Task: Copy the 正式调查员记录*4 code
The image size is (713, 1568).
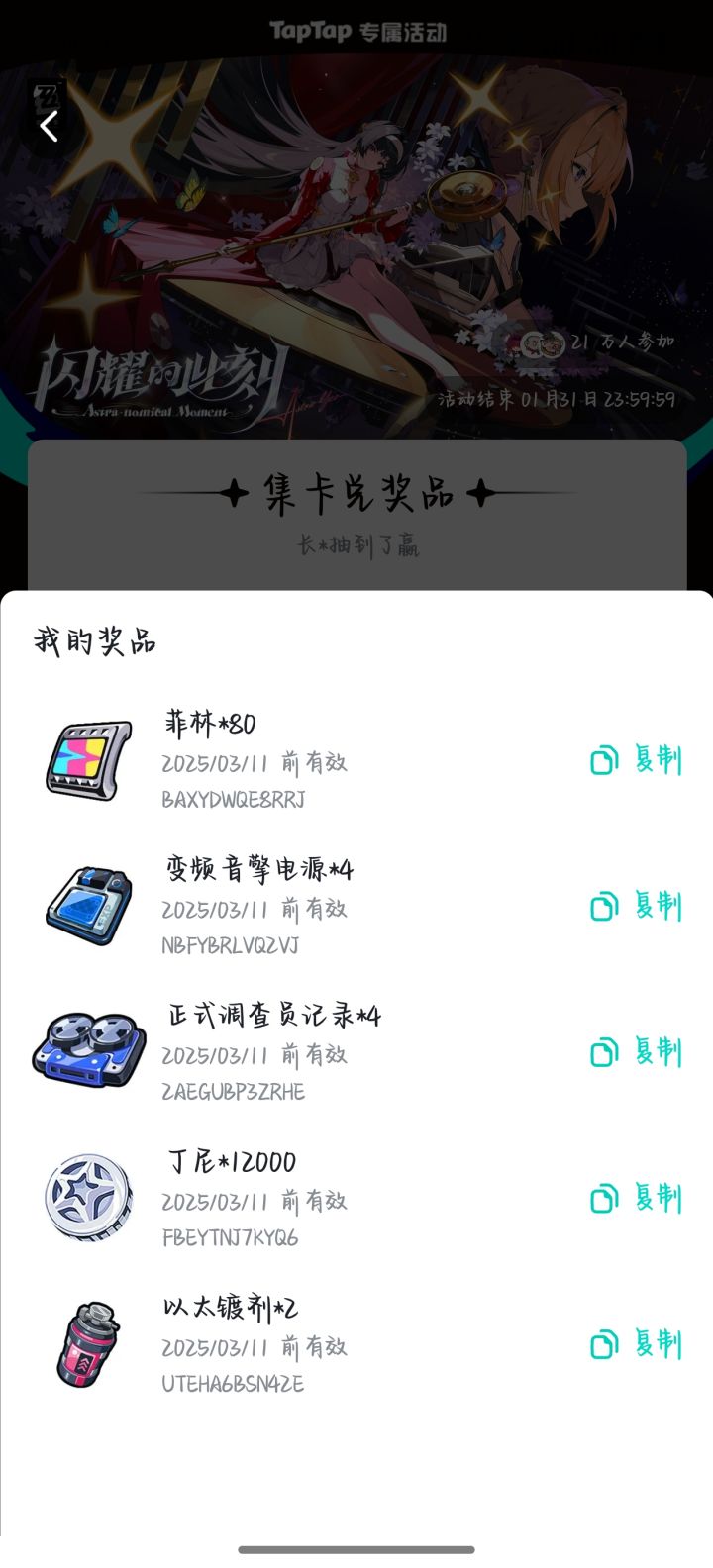Action: click(637, 1052)
